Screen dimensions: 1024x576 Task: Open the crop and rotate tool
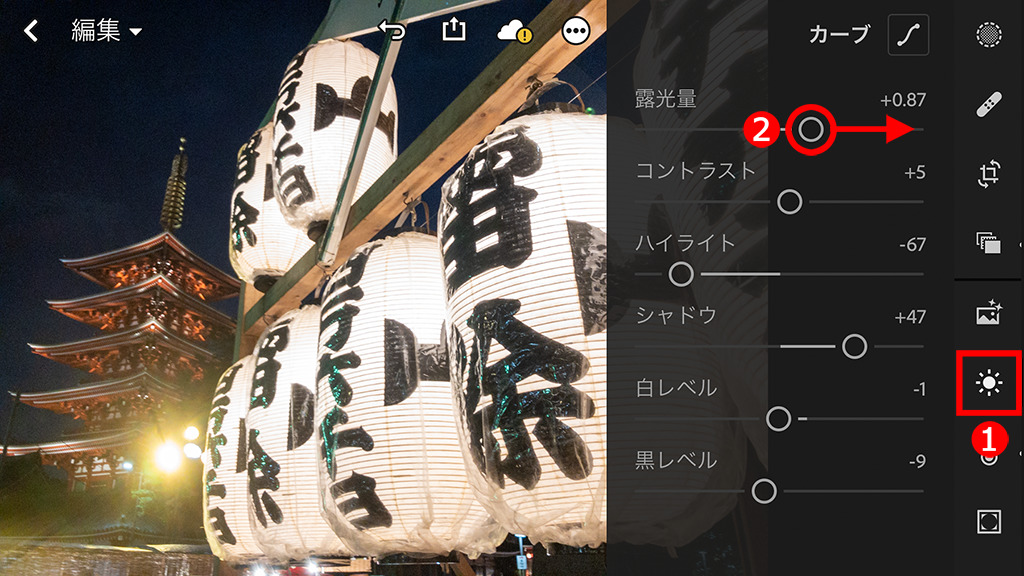coord(989,174)
